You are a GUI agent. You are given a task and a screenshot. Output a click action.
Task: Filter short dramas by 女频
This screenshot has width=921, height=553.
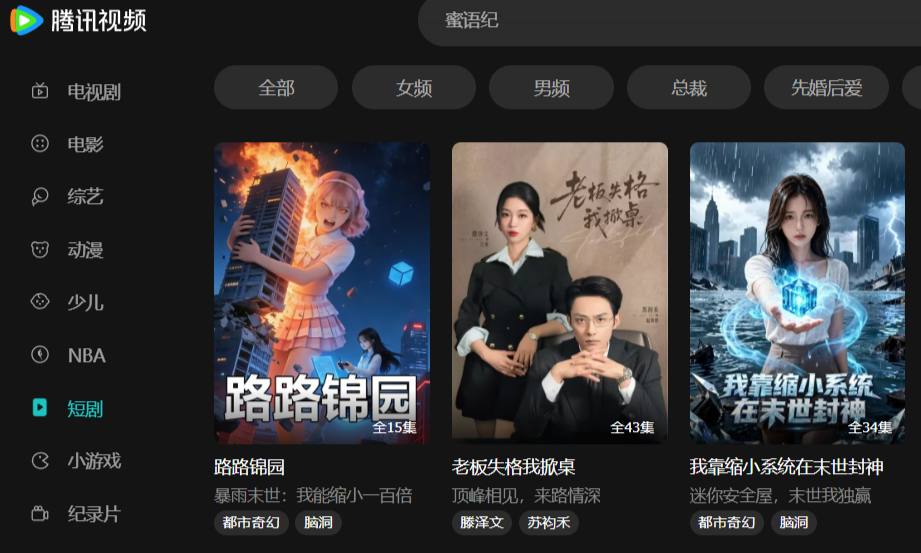point(414,88)
